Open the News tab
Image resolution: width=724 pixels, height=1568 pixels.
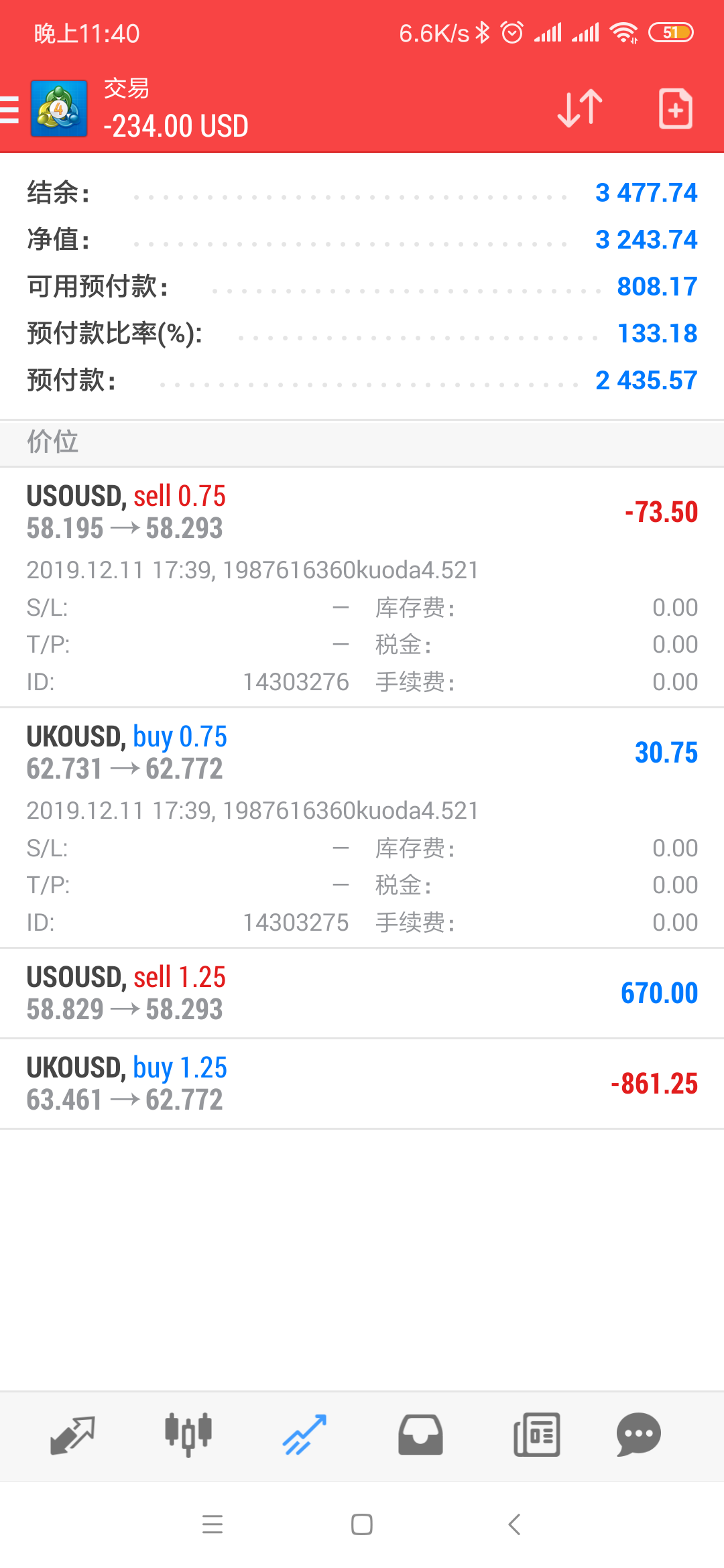pyautogui.click(x=536, y=1435)
